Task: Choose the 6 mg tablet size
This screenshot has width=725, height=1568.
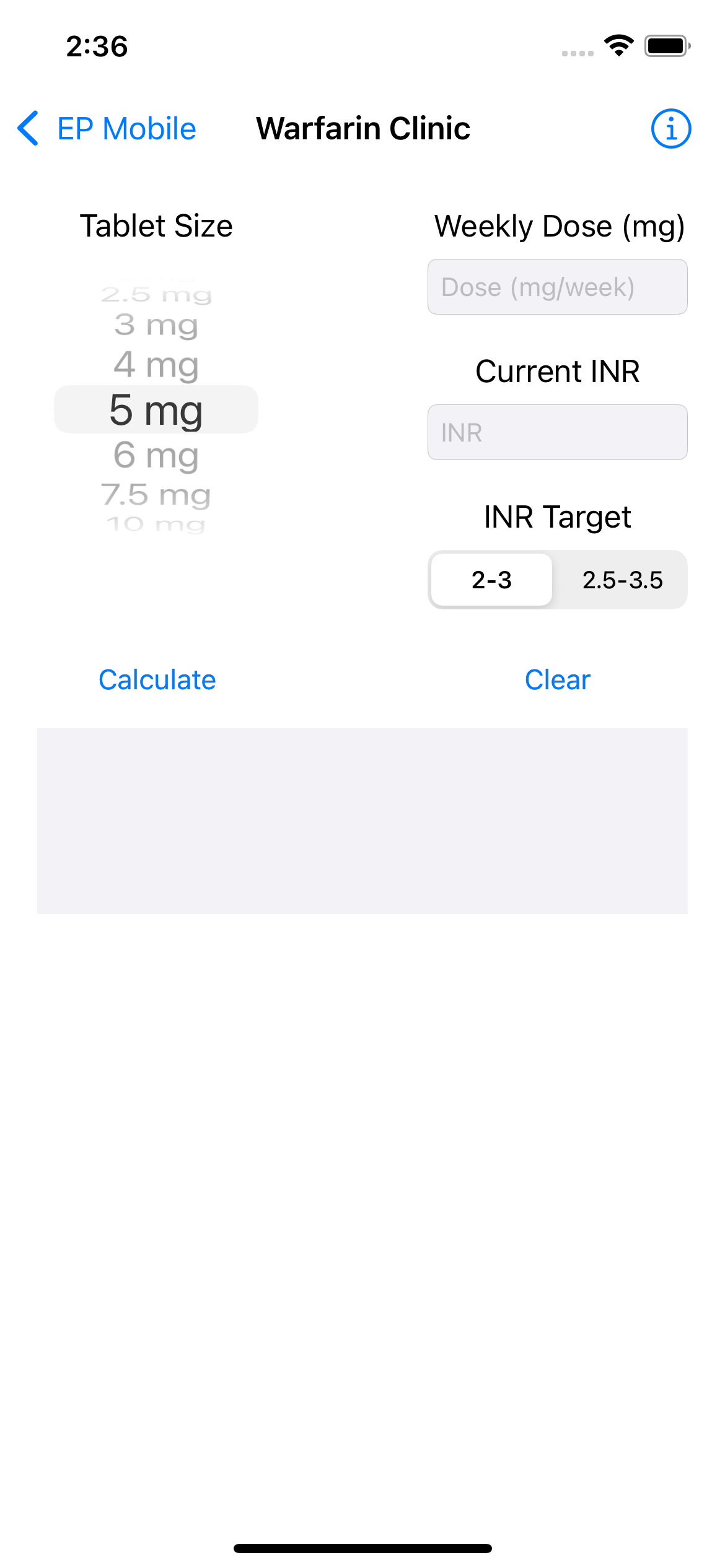Action: (x=156, y=455)
